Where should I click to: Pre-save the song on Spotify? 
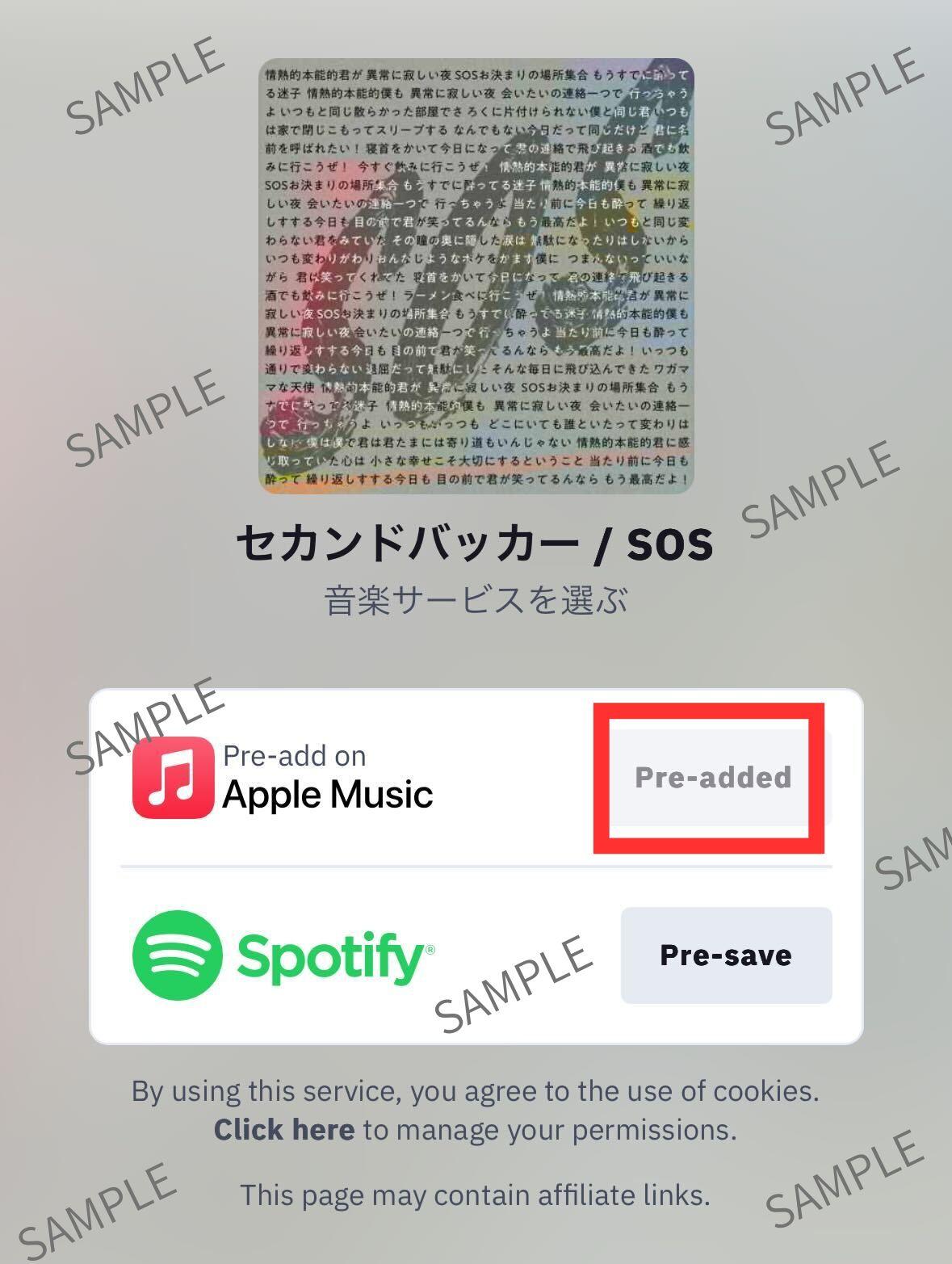[x=726, y=955]
